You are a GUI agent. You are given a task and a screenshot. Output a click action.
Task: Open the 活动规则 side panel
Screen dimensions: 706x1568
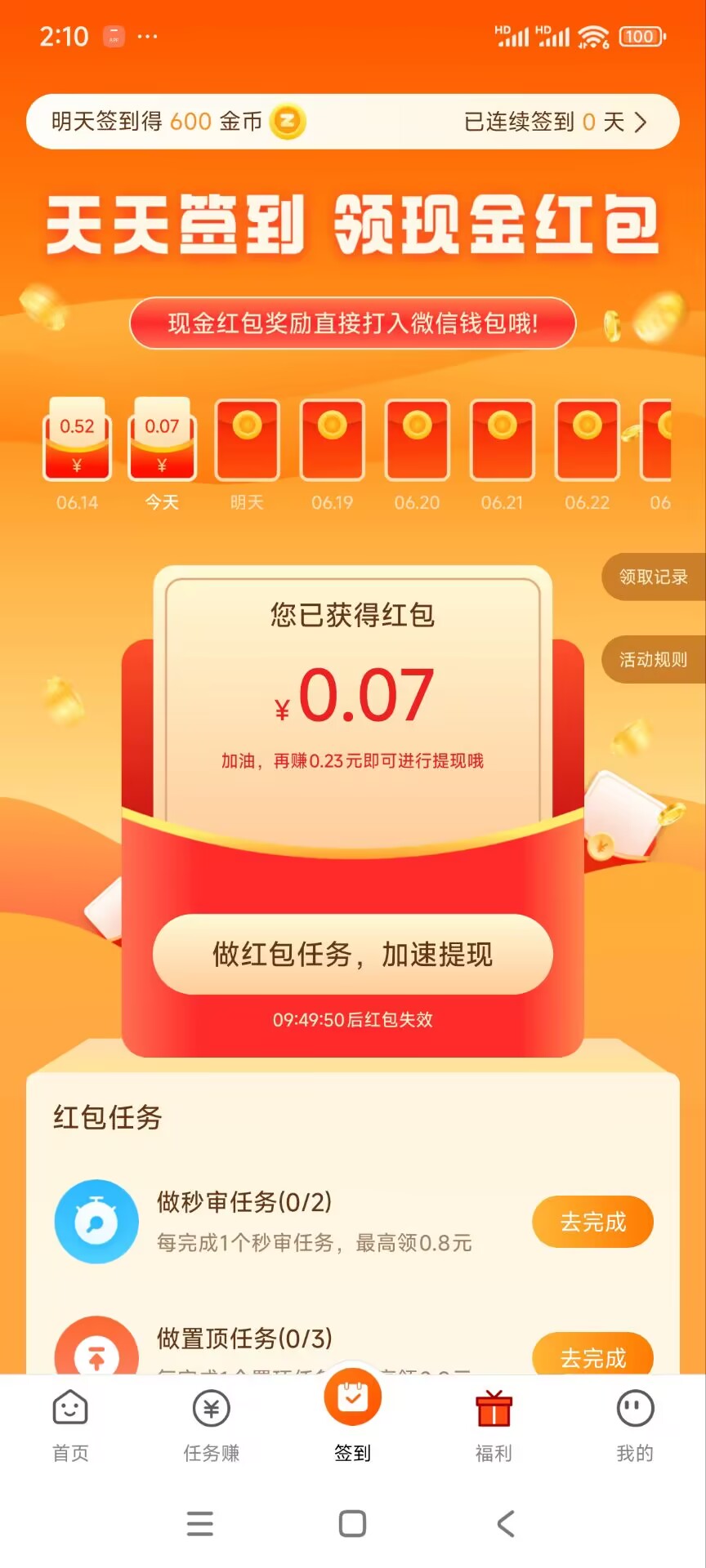(654, 659)
